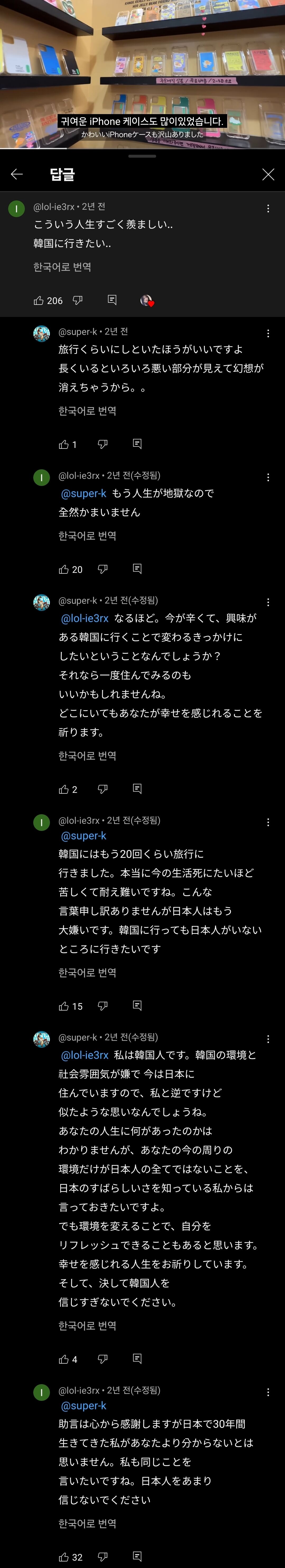
Task: Open overflow menu for the 助言は心から reply
Action: click(268, 1392)
